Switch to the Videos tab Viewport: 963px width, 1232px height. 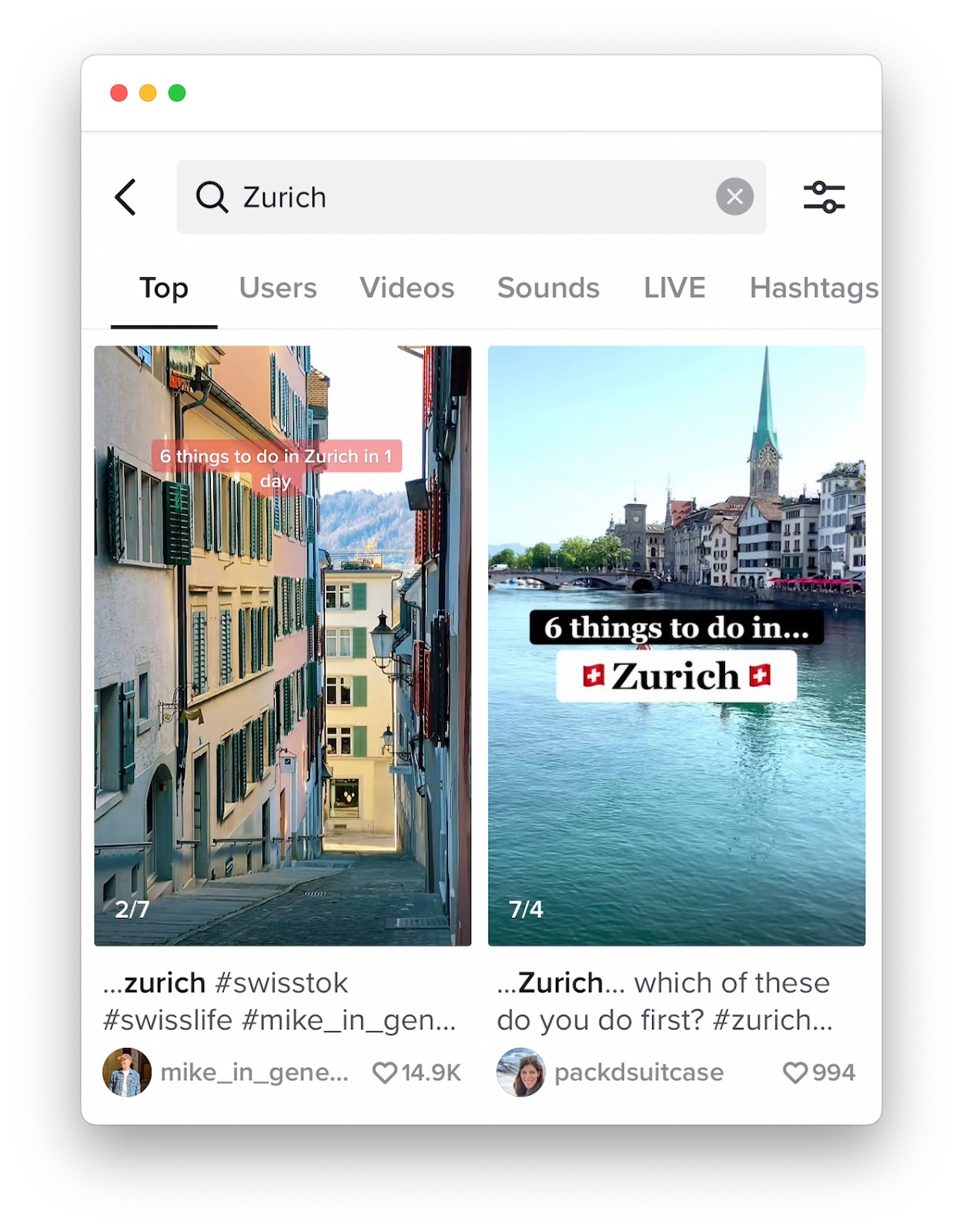point(406,288)
